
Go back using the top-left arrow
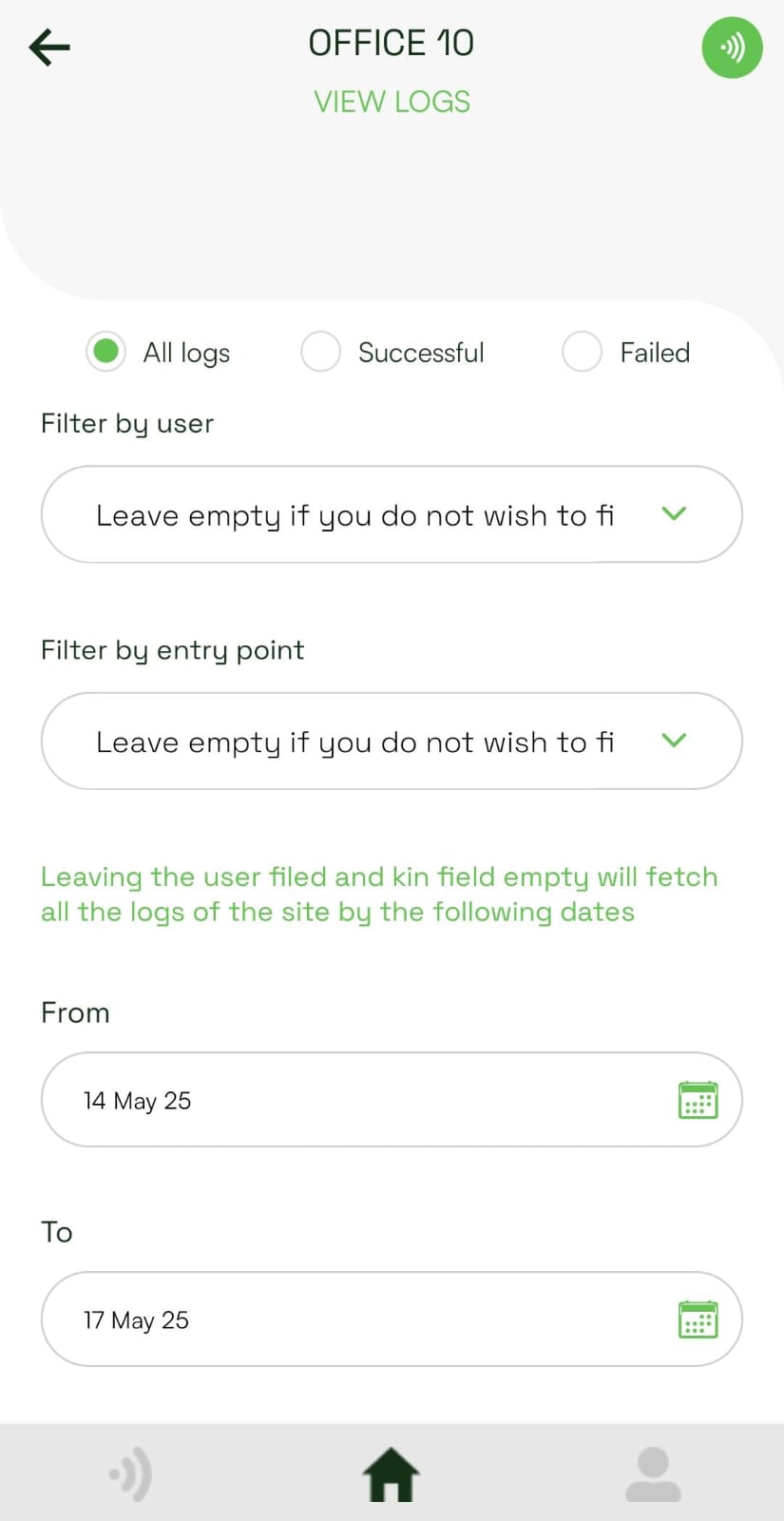[x=49, y=47]
